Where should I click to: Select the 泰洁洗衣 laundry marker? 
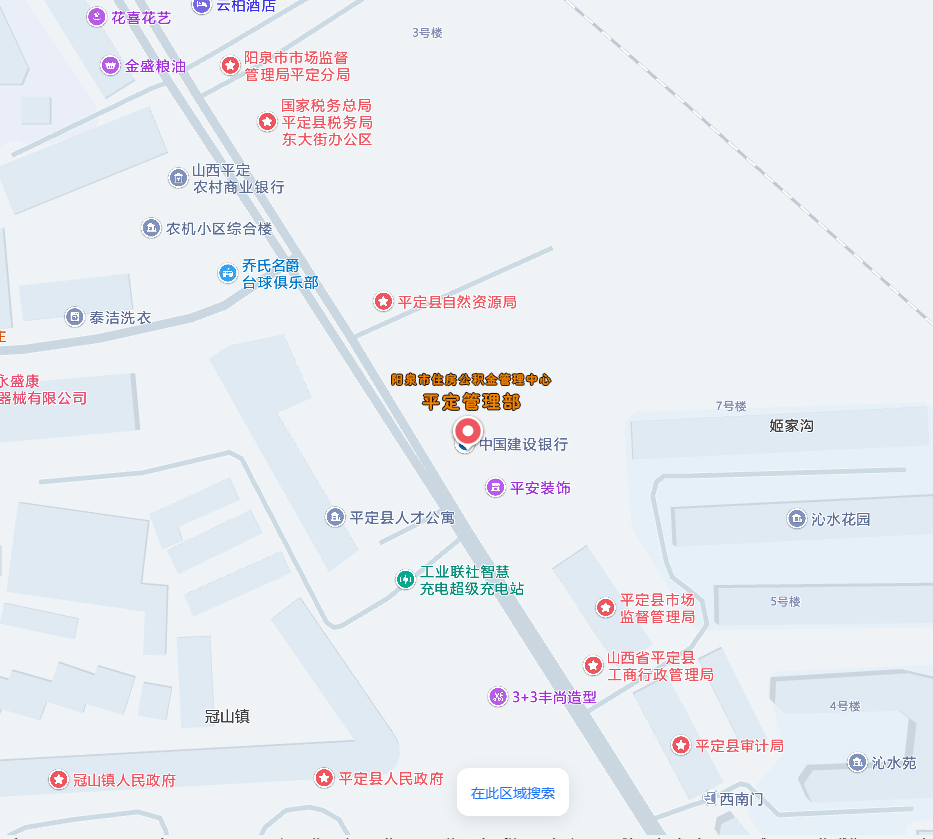coord(75,317)
